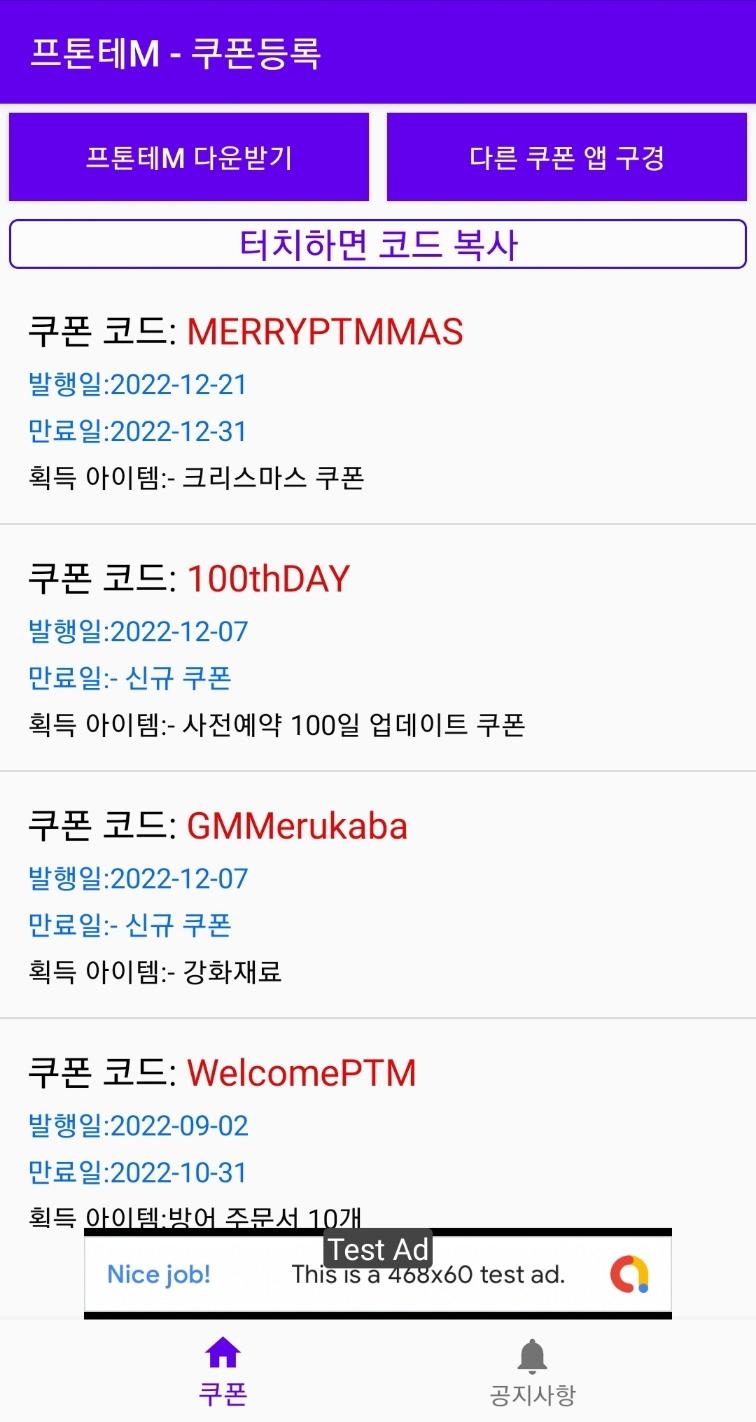Viewport: 756px width, 1422px height.
Task: Switch to the 공지사항 tab
Action: click(x=532, y=1372)
